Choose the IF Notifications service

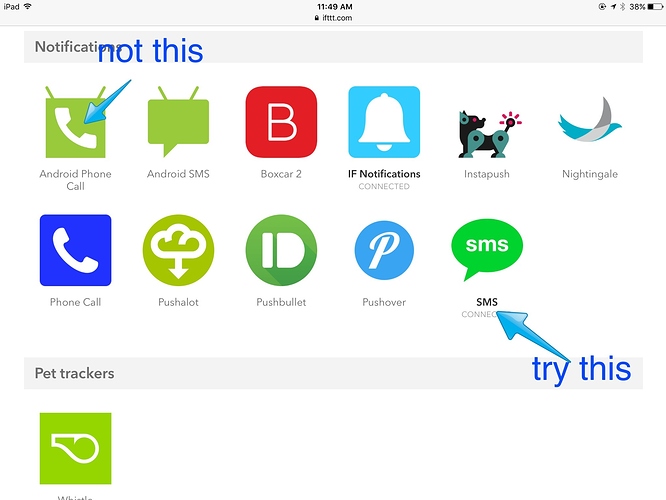coord(384,122)
